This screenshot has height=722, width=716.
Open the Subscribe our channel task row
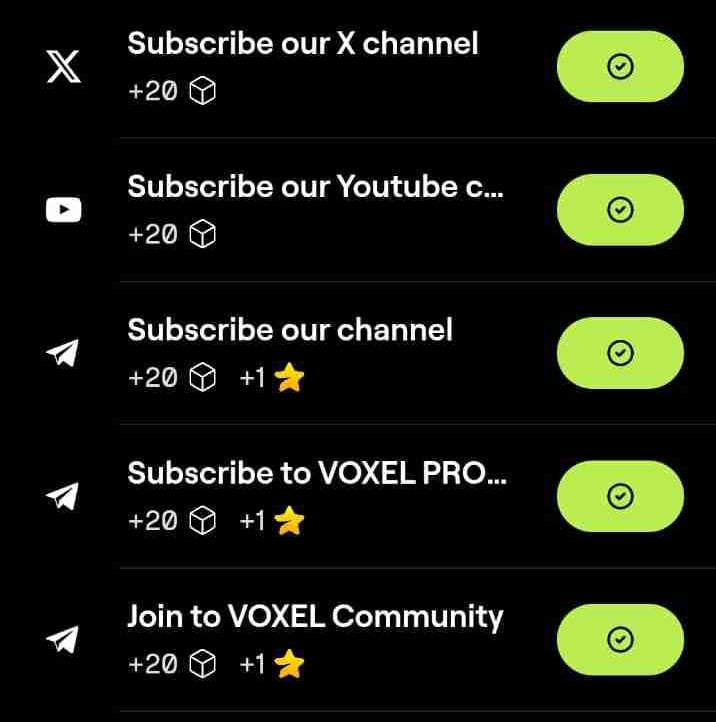[290, 330]
